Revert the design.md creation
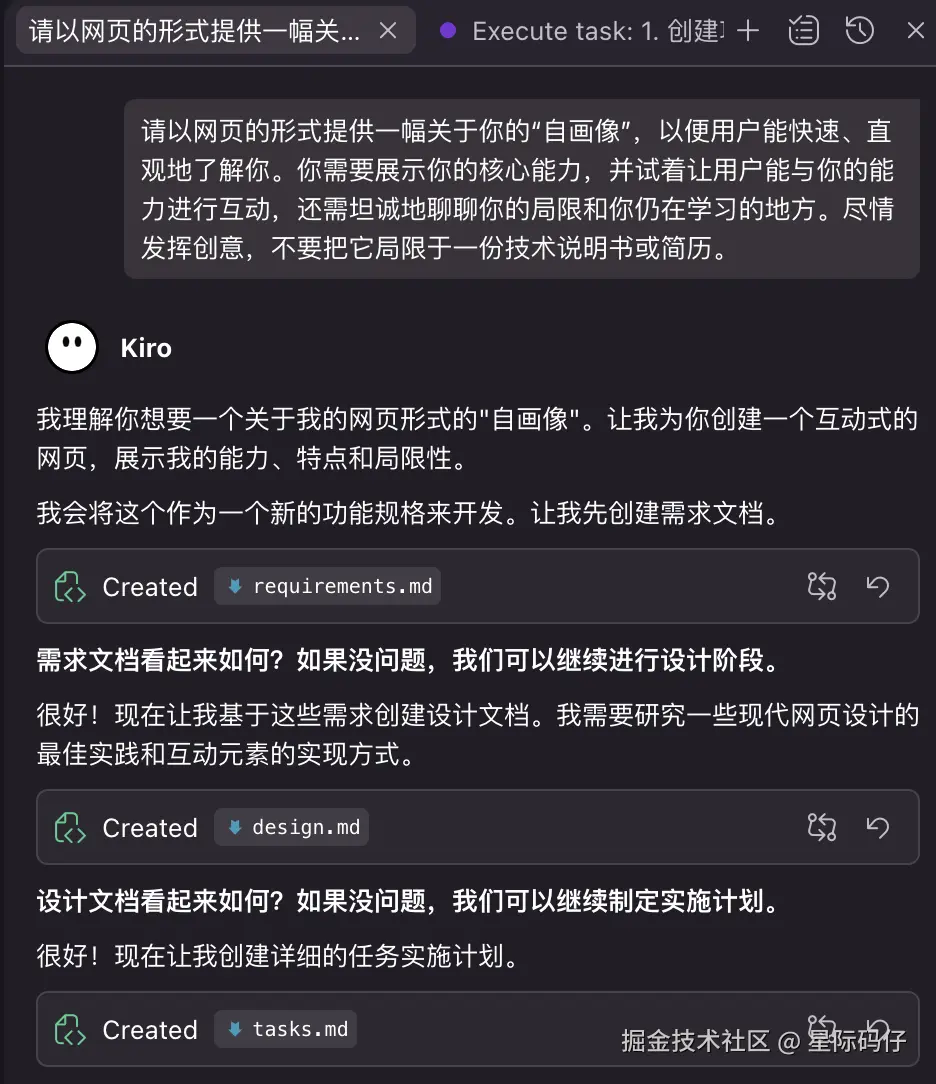Screen dimensions: 936x1084 click(x=878, y=827)
